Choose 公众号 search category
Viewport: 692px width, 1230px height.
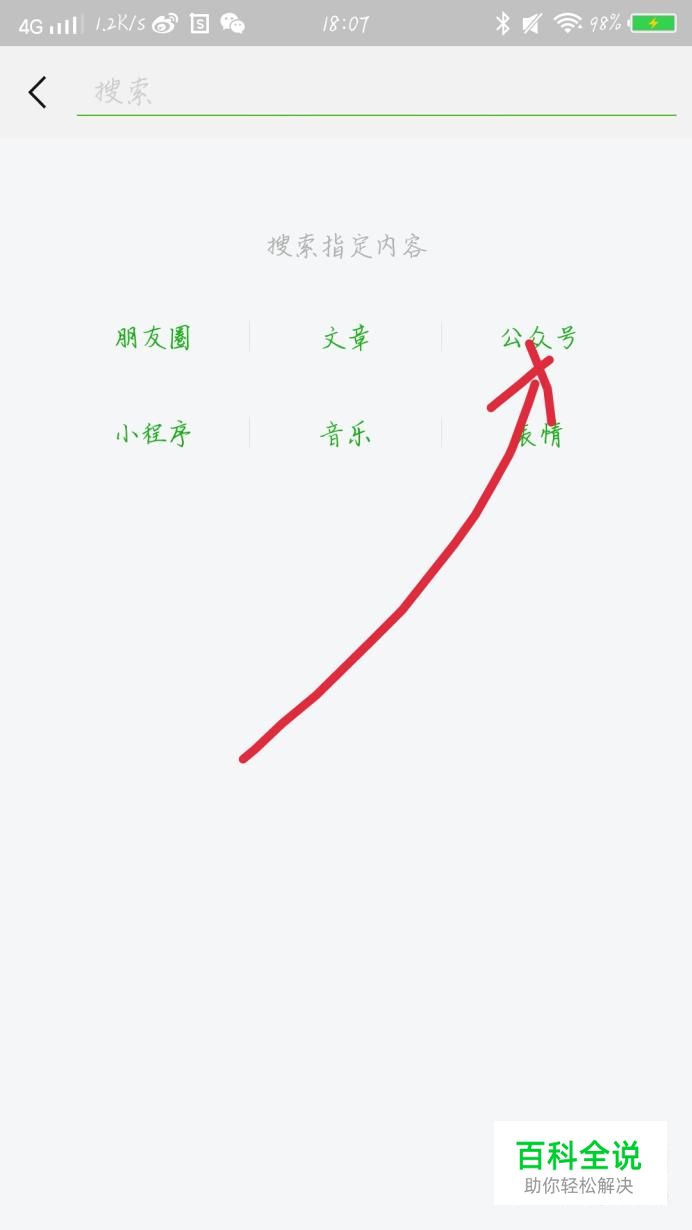pyautogui.click(x=539, y=338)
